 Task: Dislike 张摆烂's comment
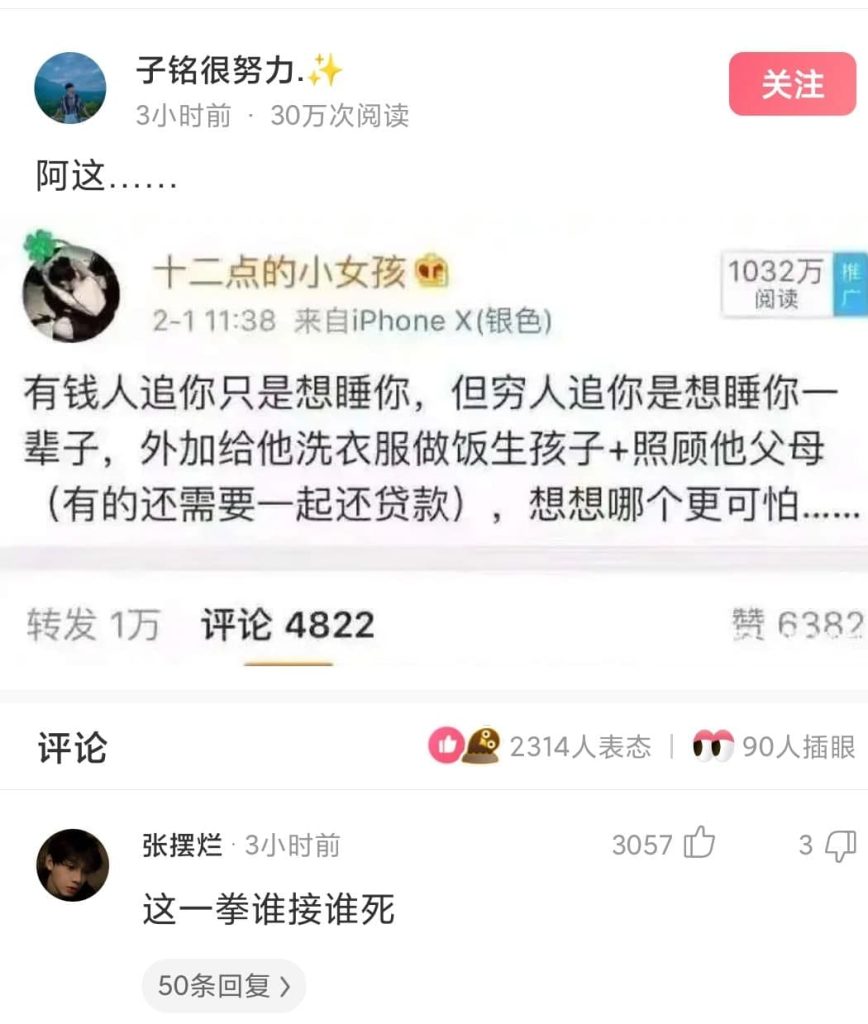[840, 846]
